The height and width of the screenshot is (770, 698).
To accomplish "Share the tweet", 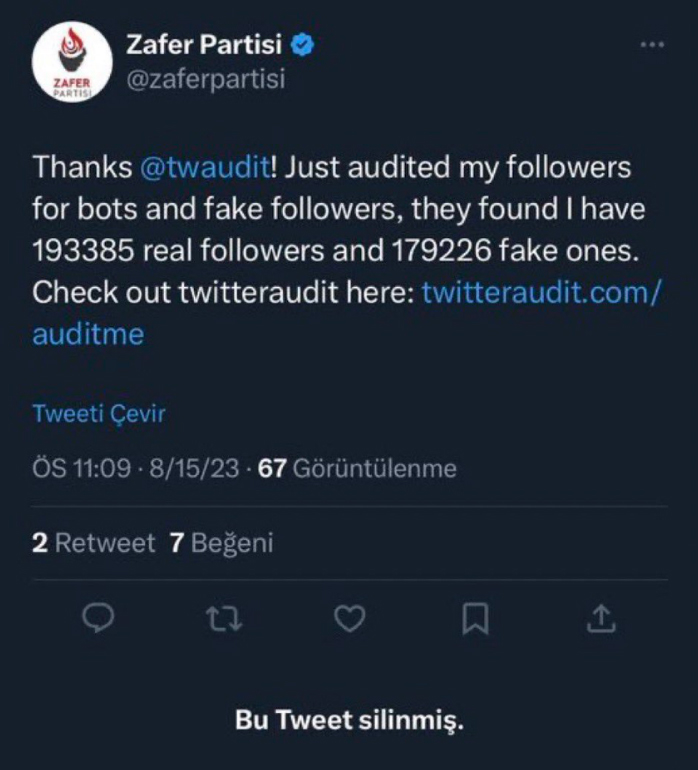I will tap(600, 621).
